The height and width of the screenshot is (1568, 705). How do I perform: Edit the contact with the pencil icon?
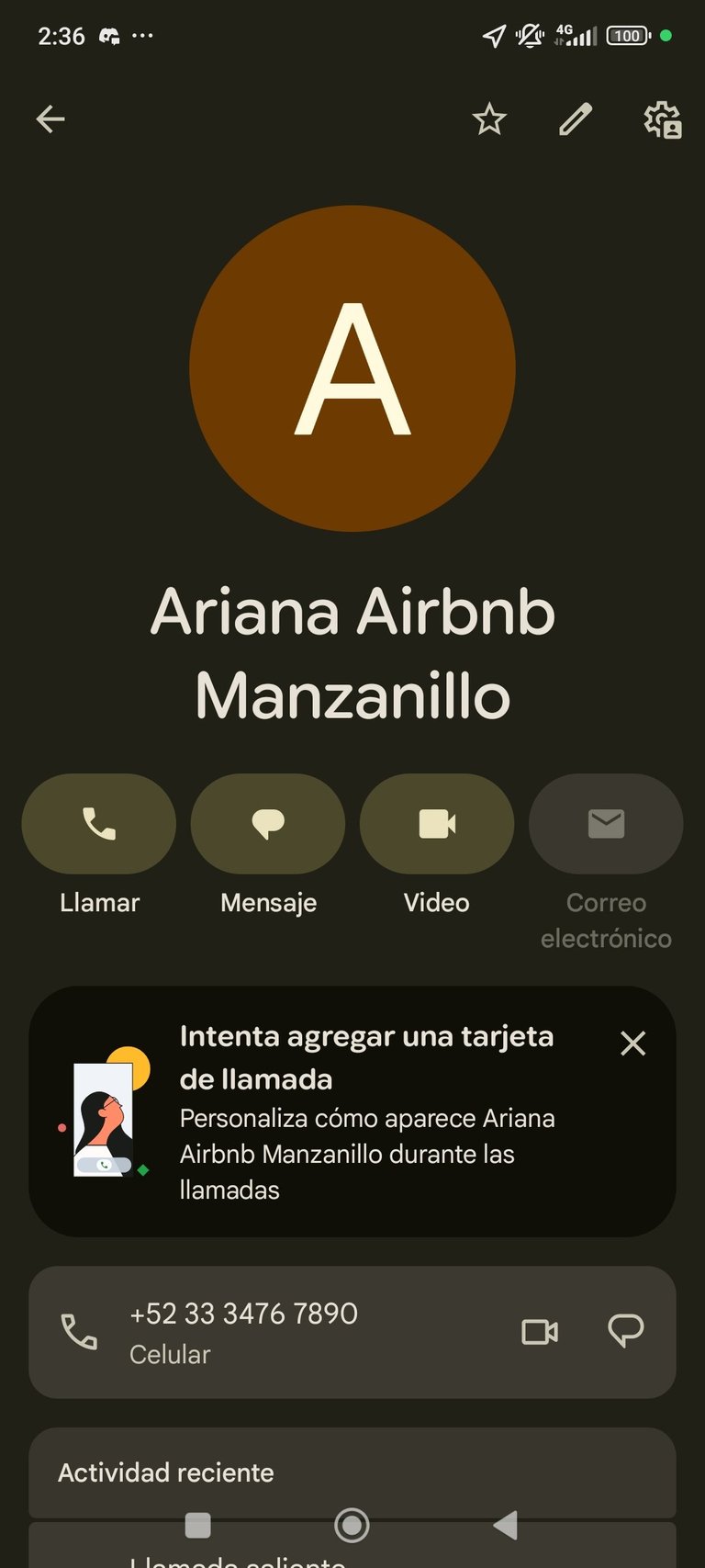pyautogui.click(x=576, y=119)
